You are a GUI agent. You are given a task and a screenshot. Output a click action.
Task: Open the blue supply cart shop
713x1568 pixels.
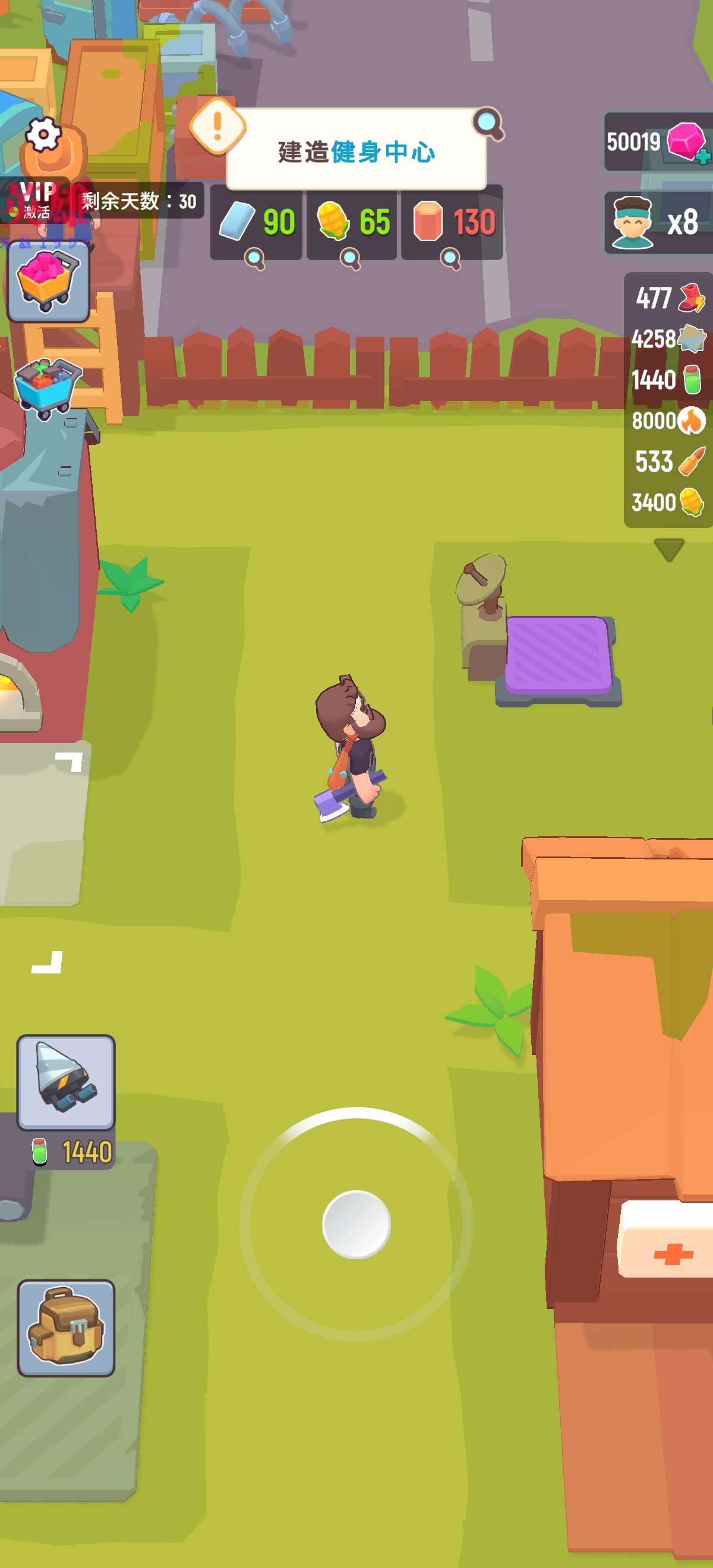48,387
